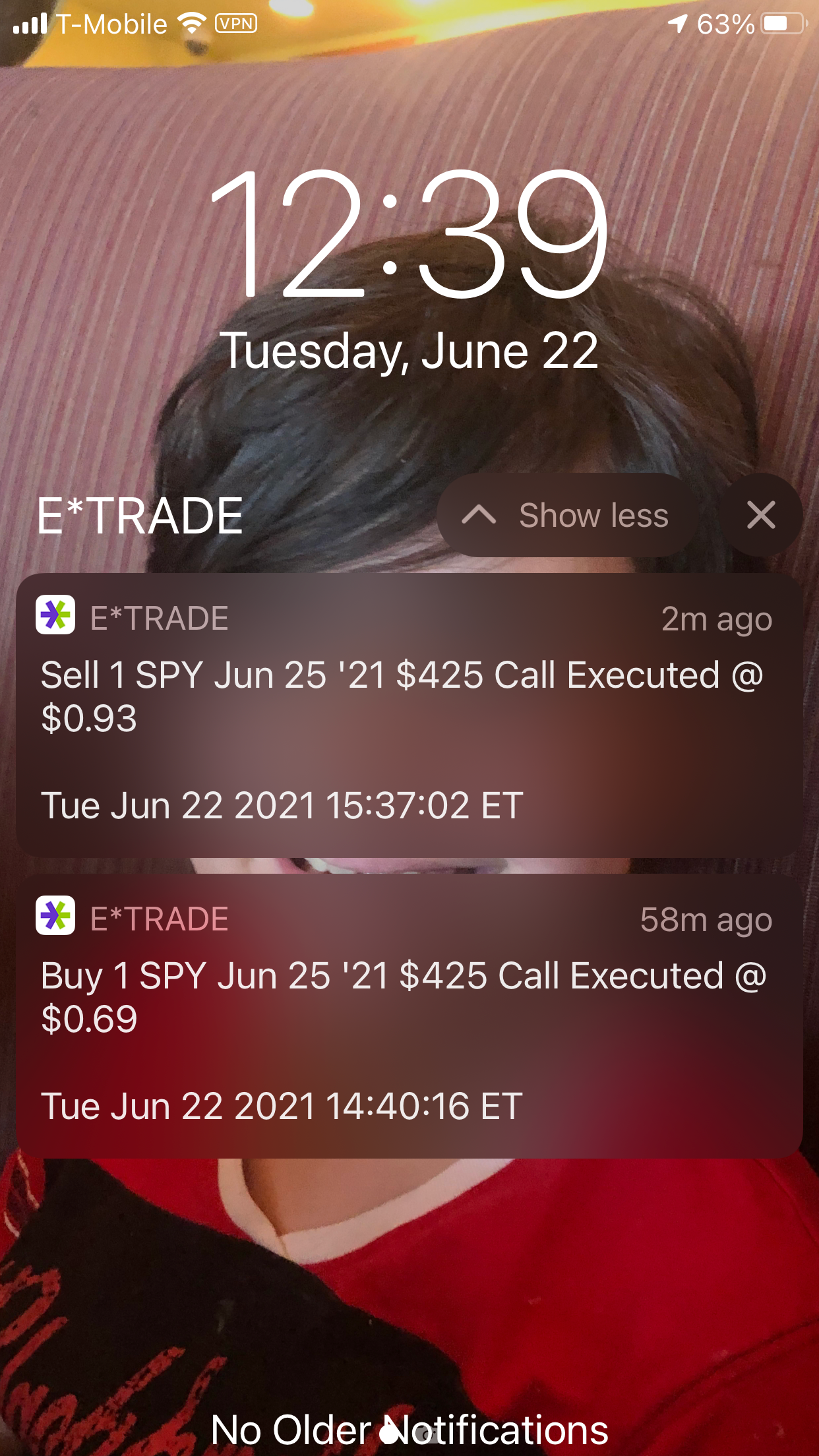Viewport: 819px width, 1456px height.
Task: Open the Sell 1 SPY Call notification
Action: pos(409,715)
